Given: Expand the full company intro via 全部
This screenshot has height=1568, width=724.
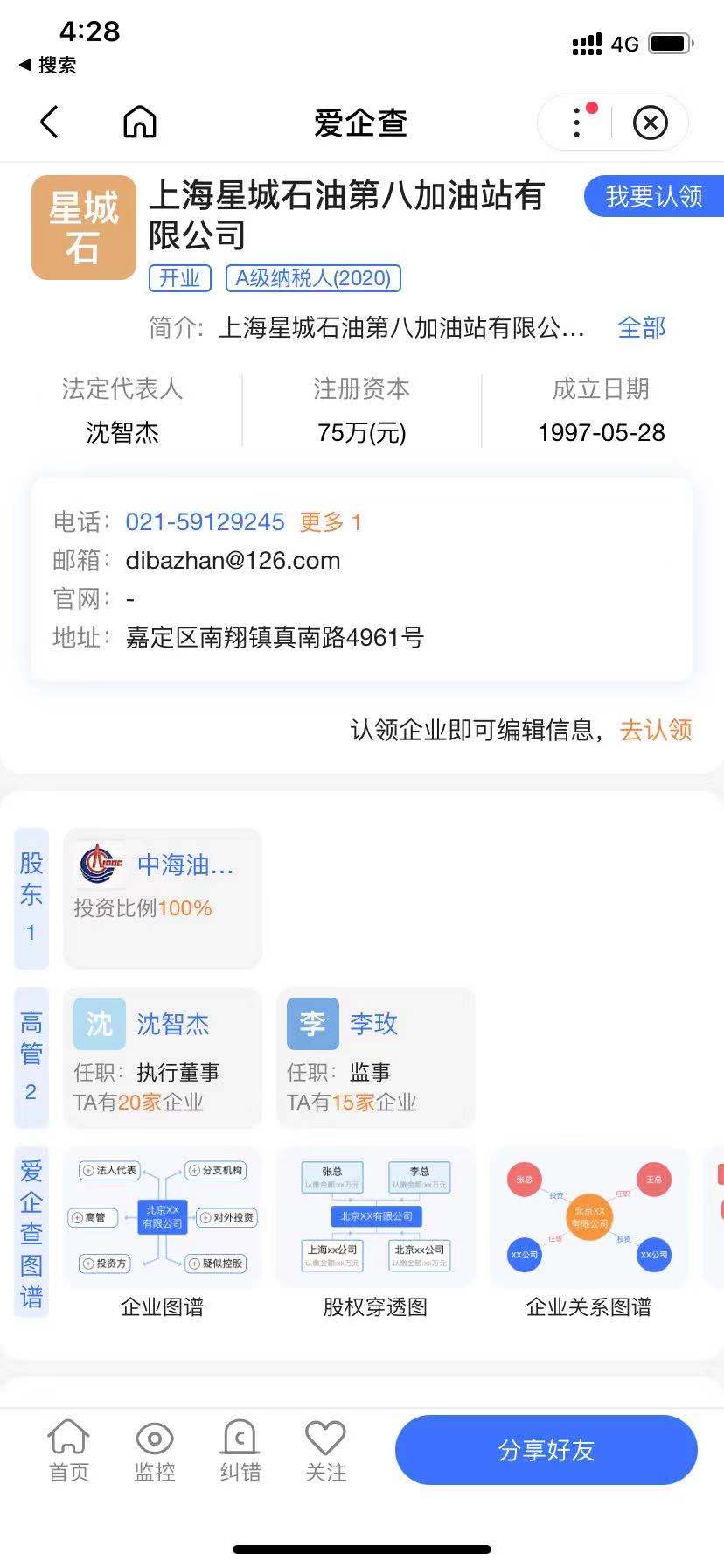Looking at the screenshot, I should pos(641,328).
